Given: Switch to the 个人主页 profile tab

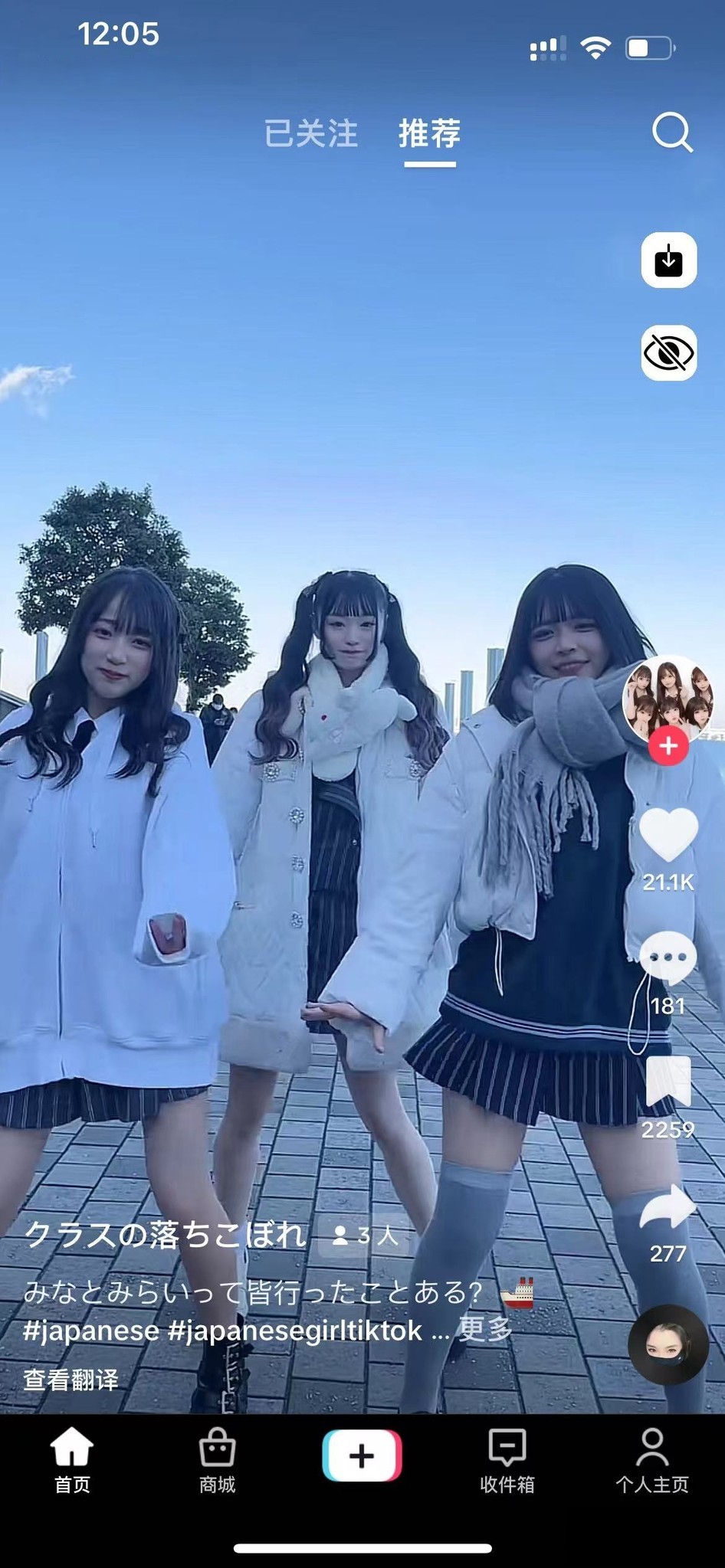Looking at the screenshot, I should (x=652, y=1461).
